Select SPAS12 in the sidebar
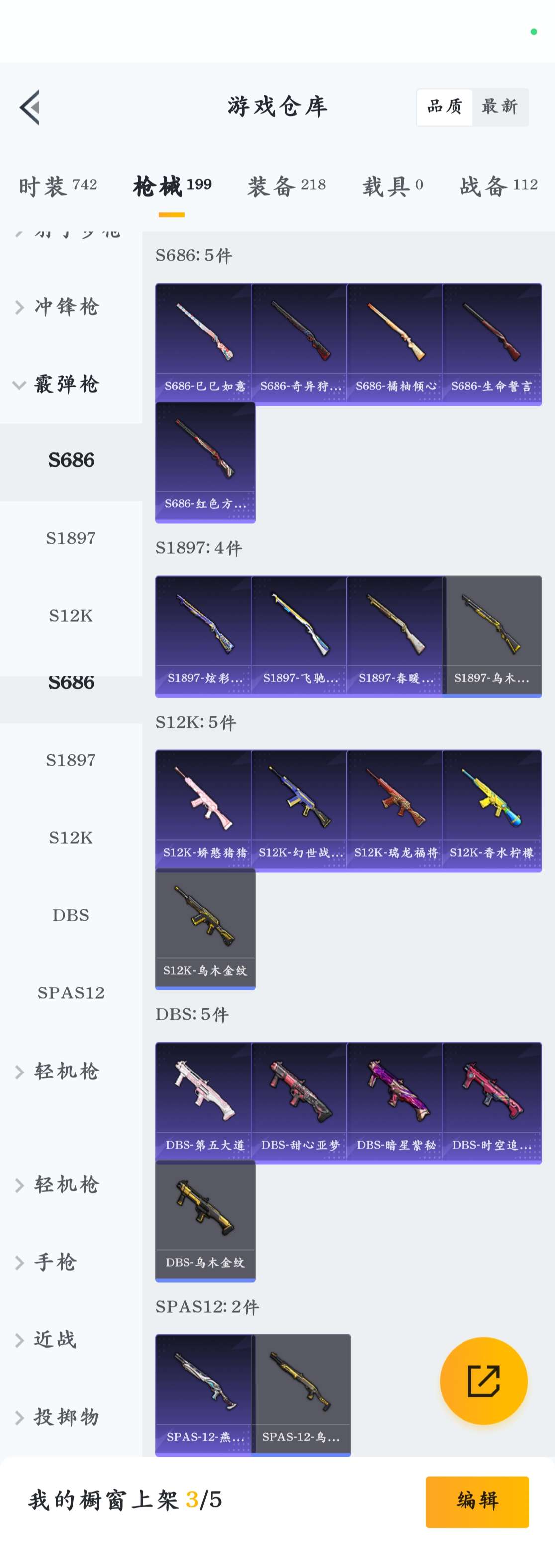This screenshot has width=555, height=1568. pyautogui.click(x=71, y=993)
